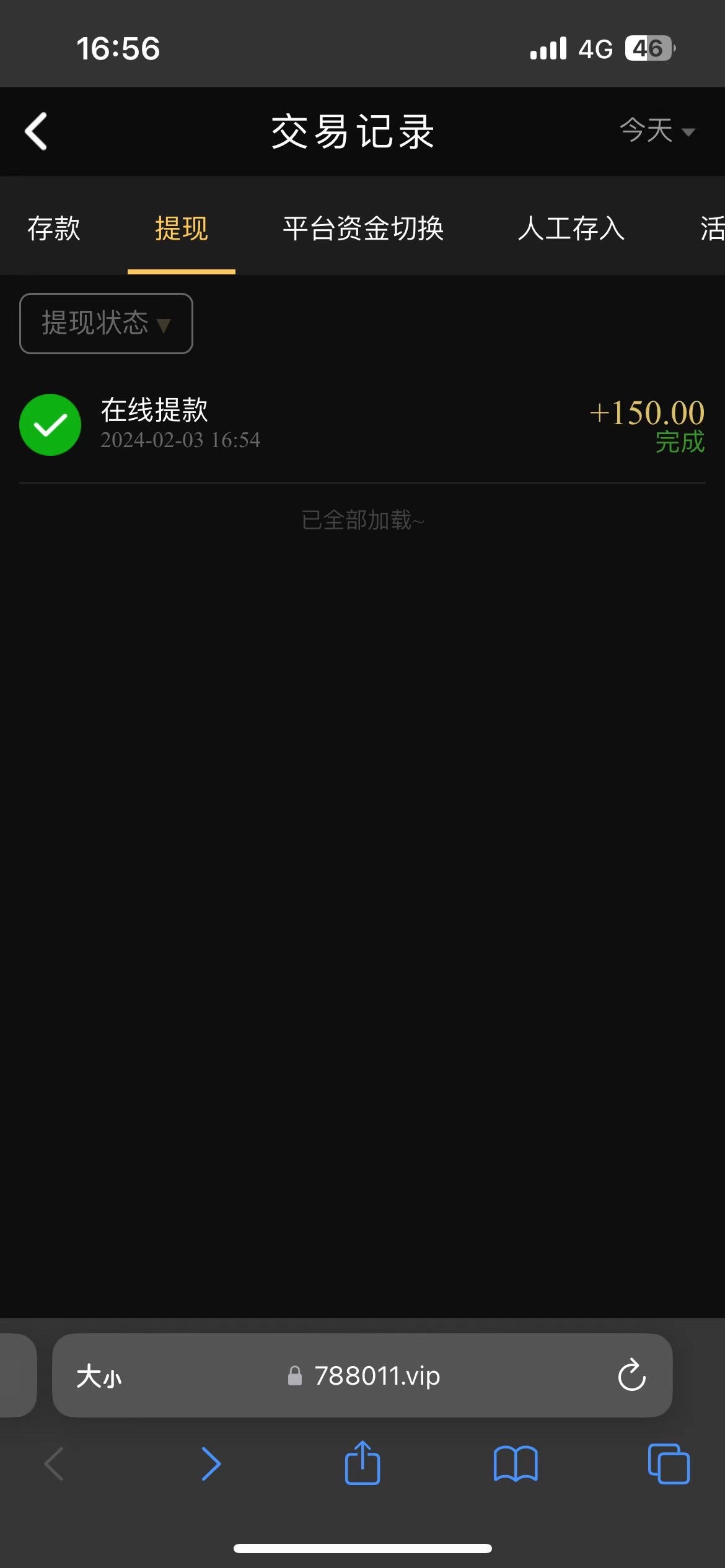725x1568 pixels.
Task: Share this page from Safari toolbar
Action: pyautogui.click(x=362, y=1463)
